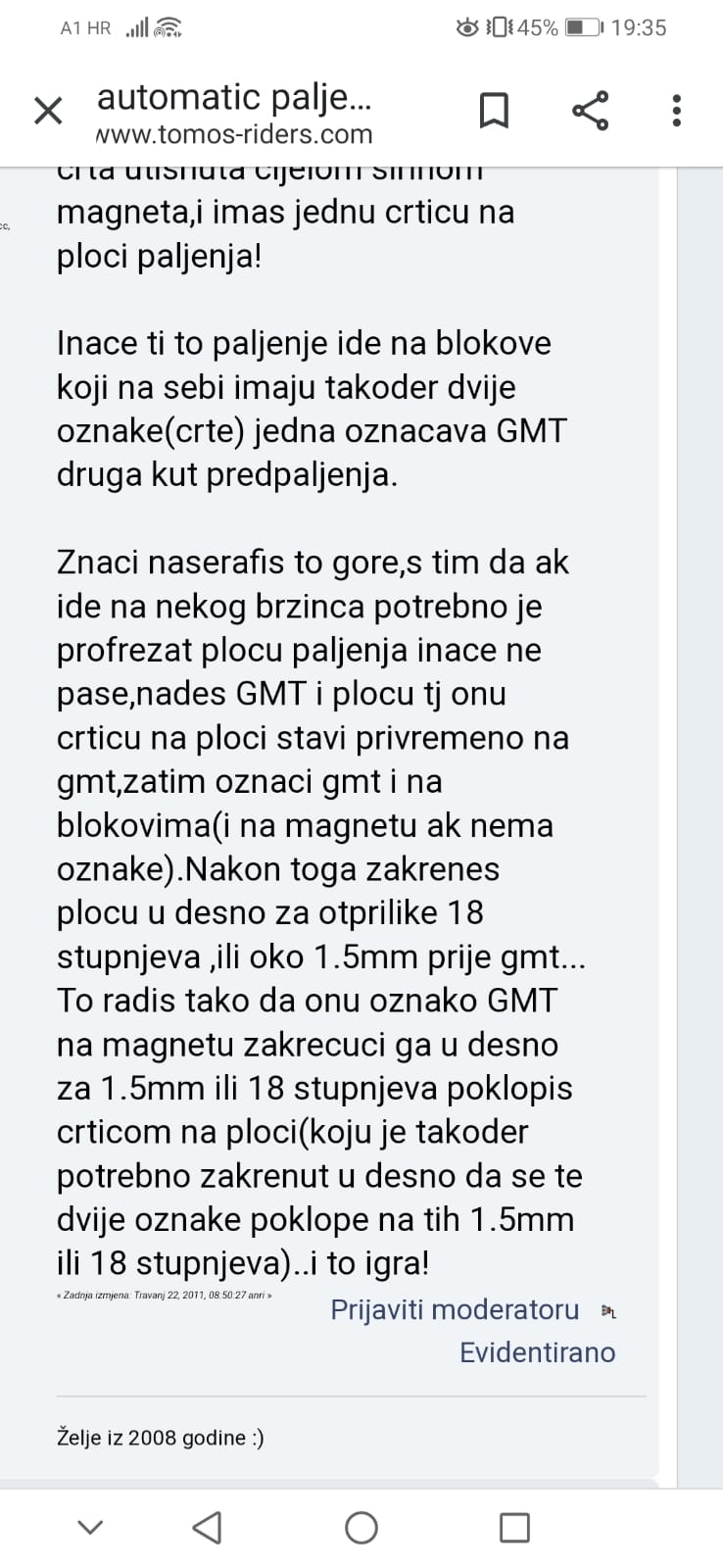The image size is (723, 1568).
Task: Close the browser tab with X
Action: (48, 111)
